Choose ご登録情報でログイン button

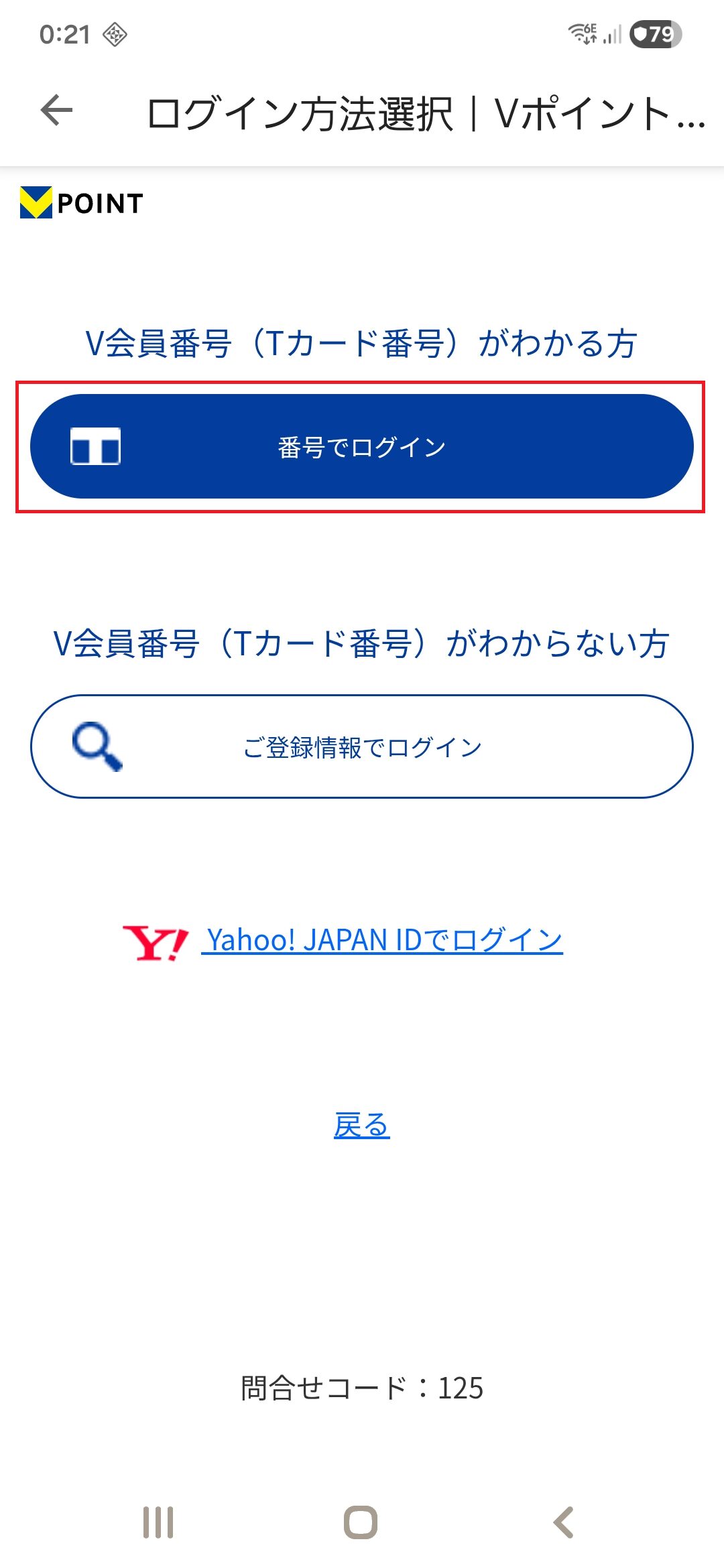point(361,746)
